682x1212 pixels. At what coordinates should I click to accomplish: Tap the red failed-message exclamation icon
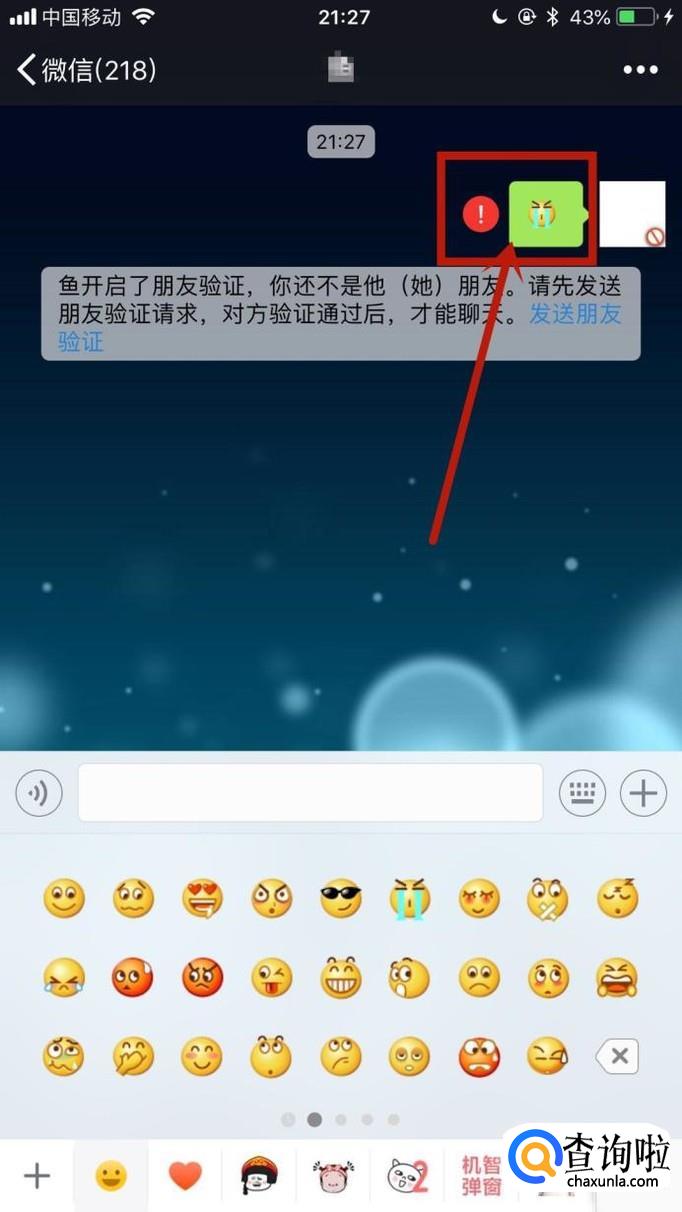click(481, 213)
